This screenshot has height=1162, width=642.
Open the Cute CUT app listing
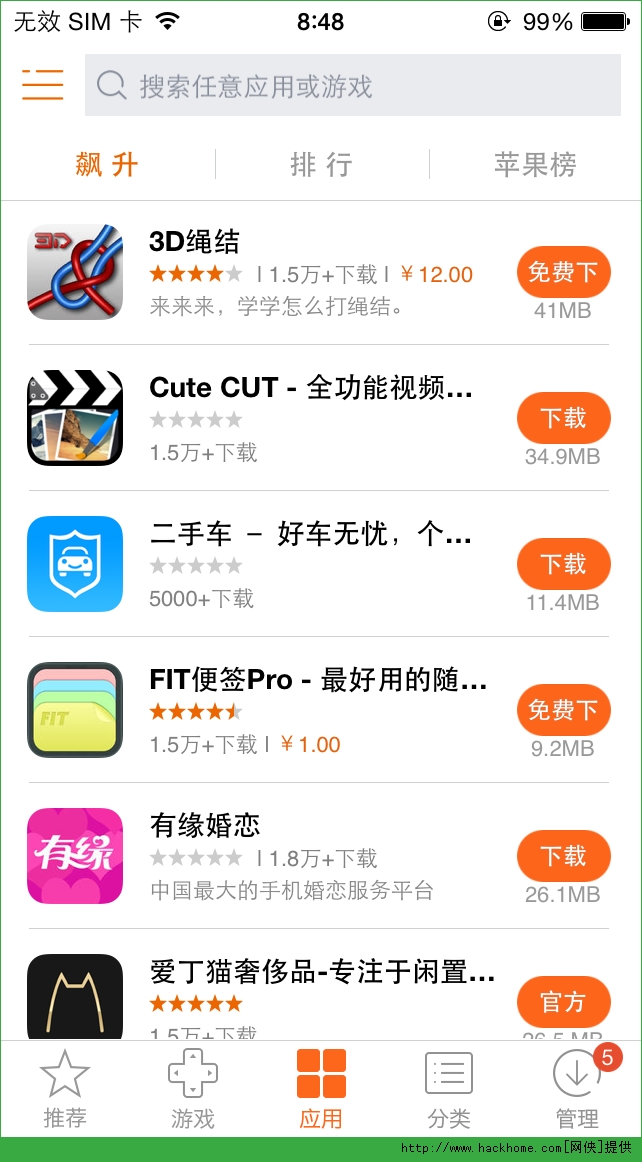300,418
